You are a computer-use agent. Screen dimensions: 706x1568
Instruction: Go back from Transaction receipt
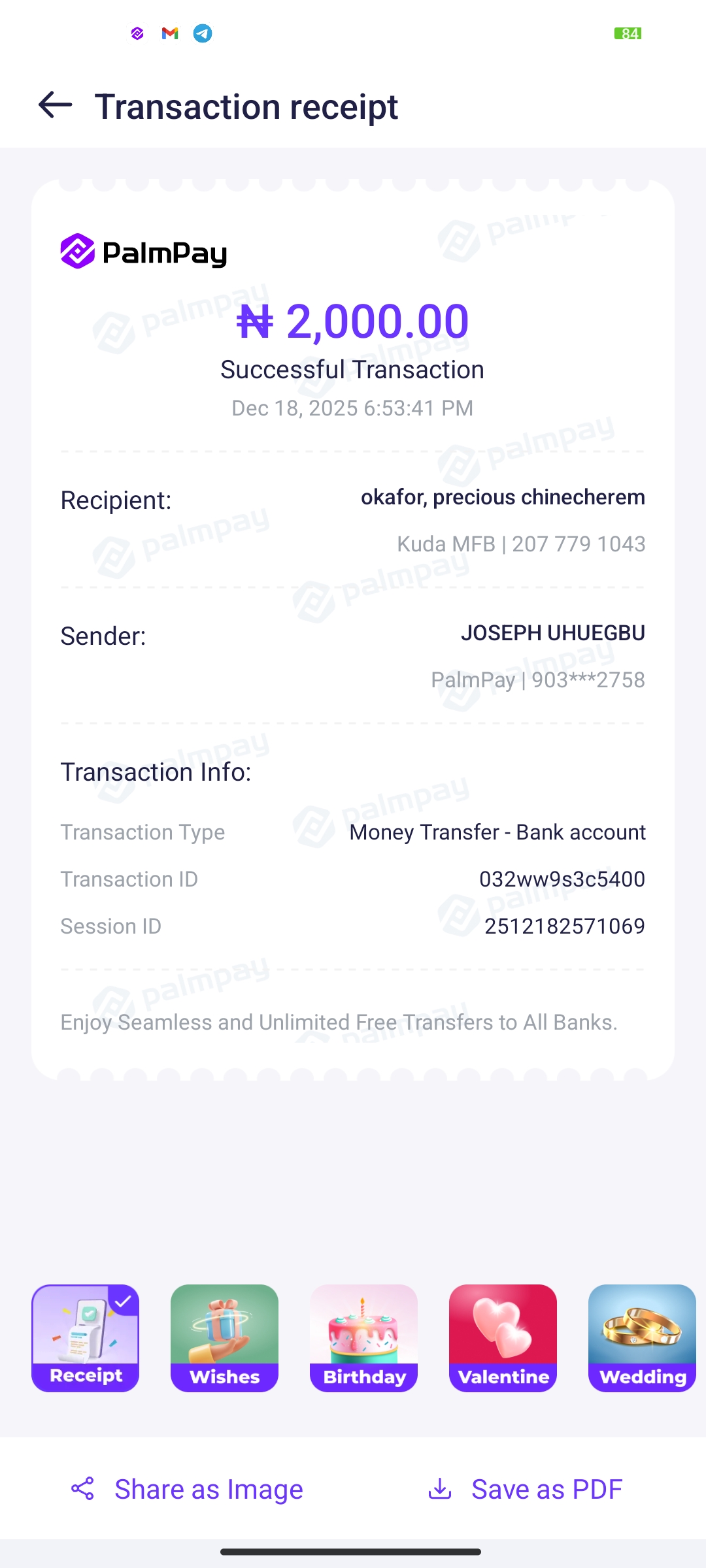(x=55, y=105)
